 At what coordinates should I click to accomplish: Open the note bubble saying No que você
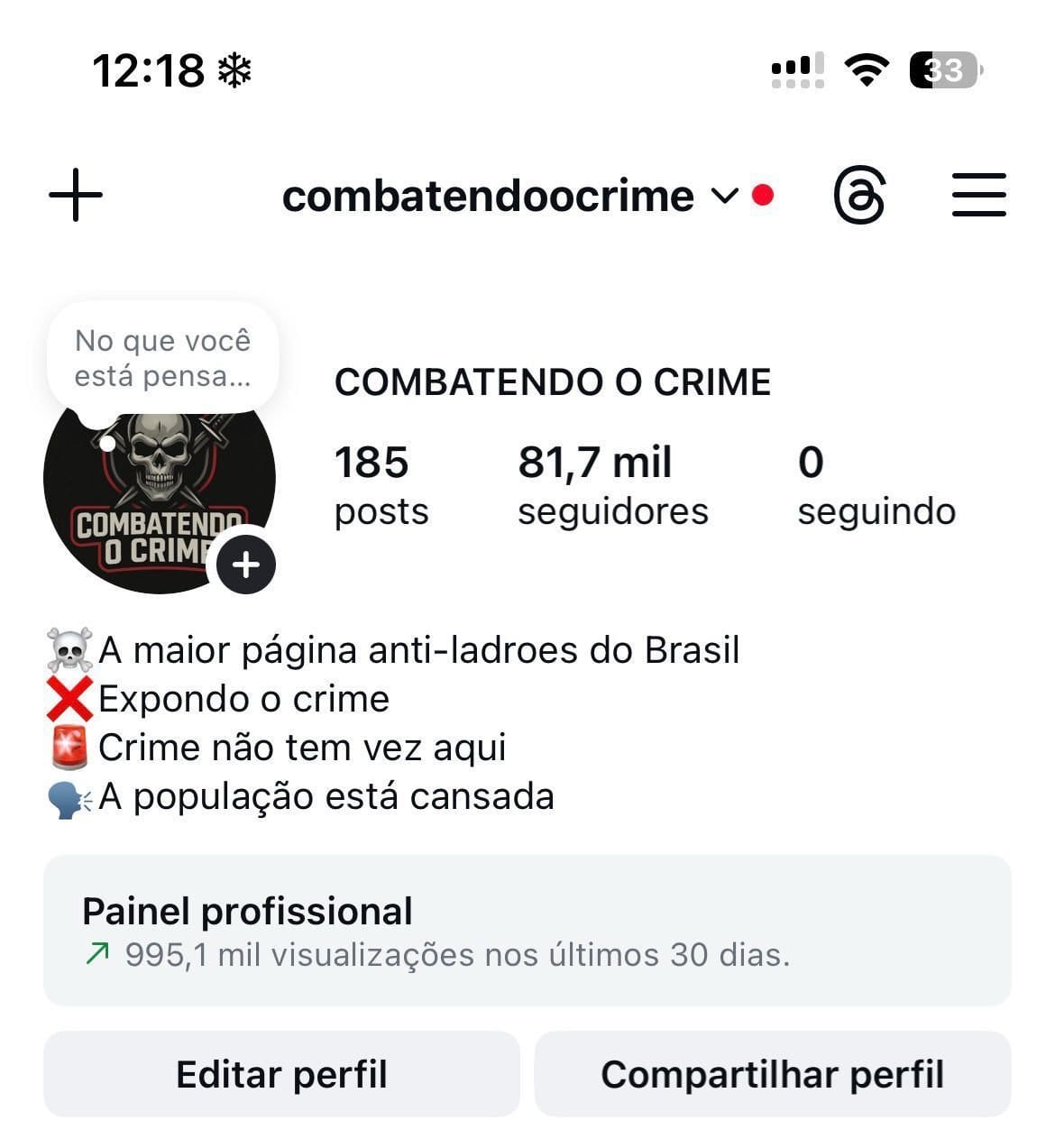164,357
